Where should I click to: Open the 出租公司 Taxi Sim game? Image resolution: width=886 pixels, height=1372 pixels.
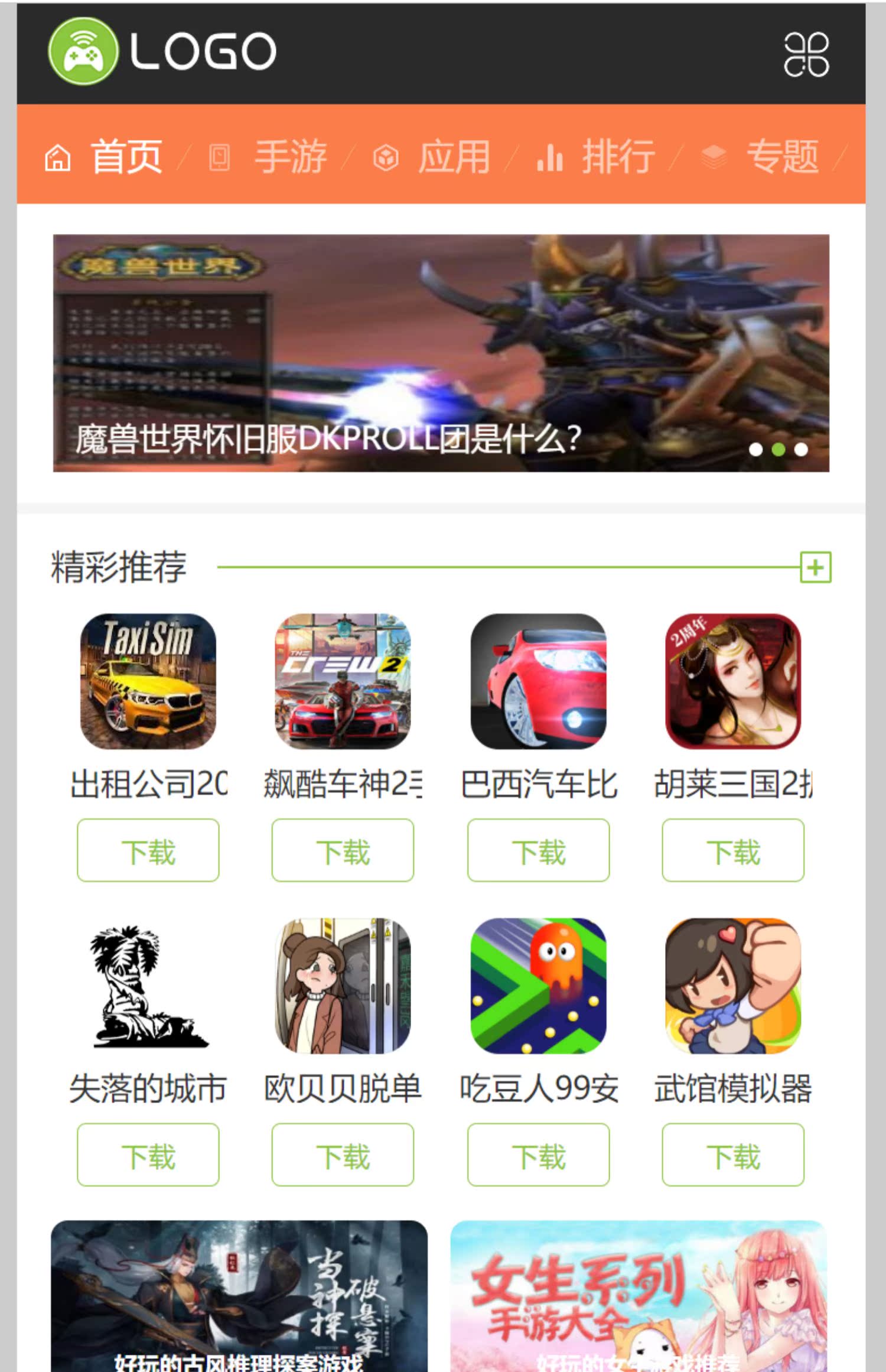[x=148, y=681]
